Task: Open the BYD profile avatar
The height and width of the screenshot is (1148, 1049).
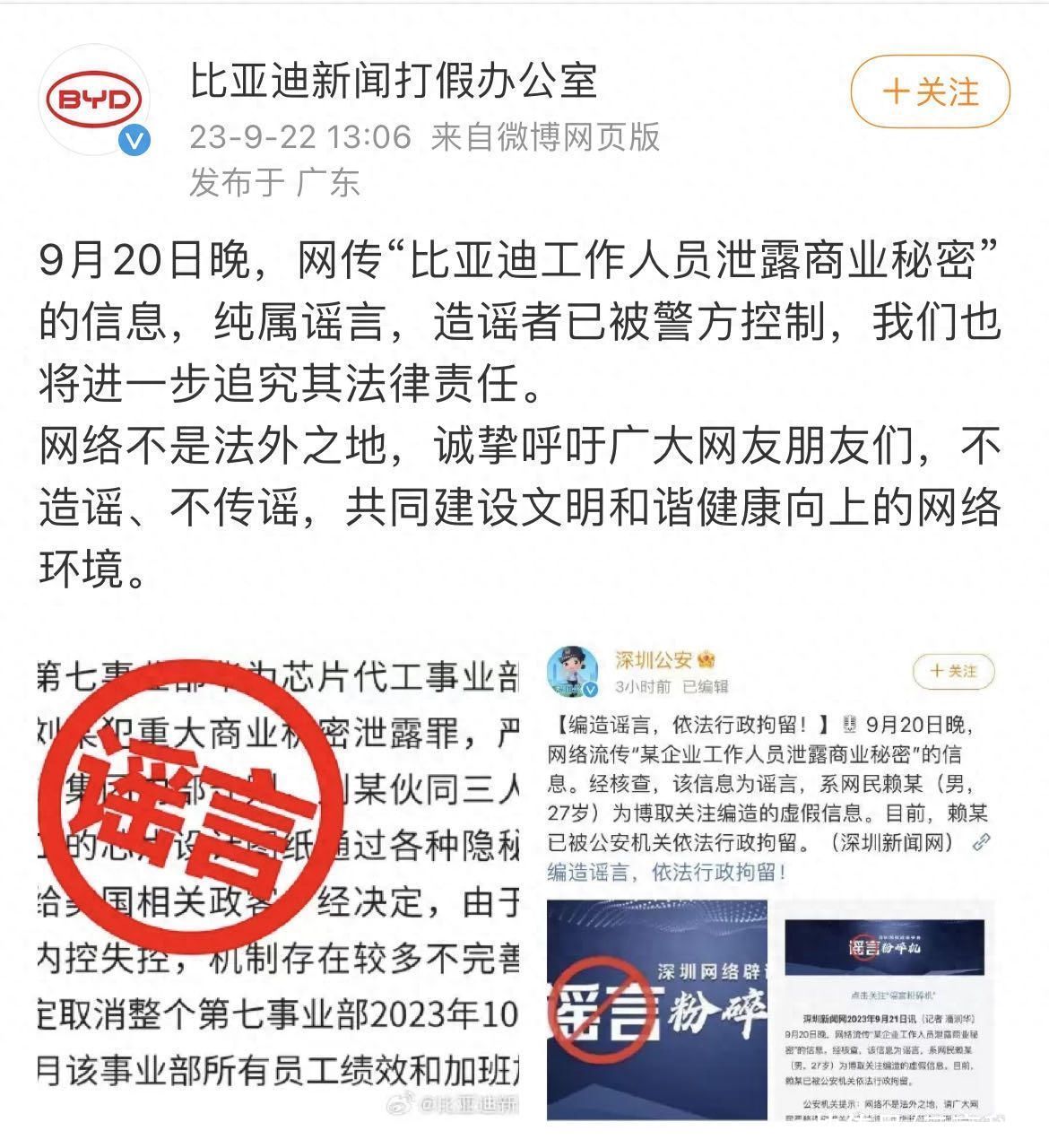Action: click(x=93, y=100)
